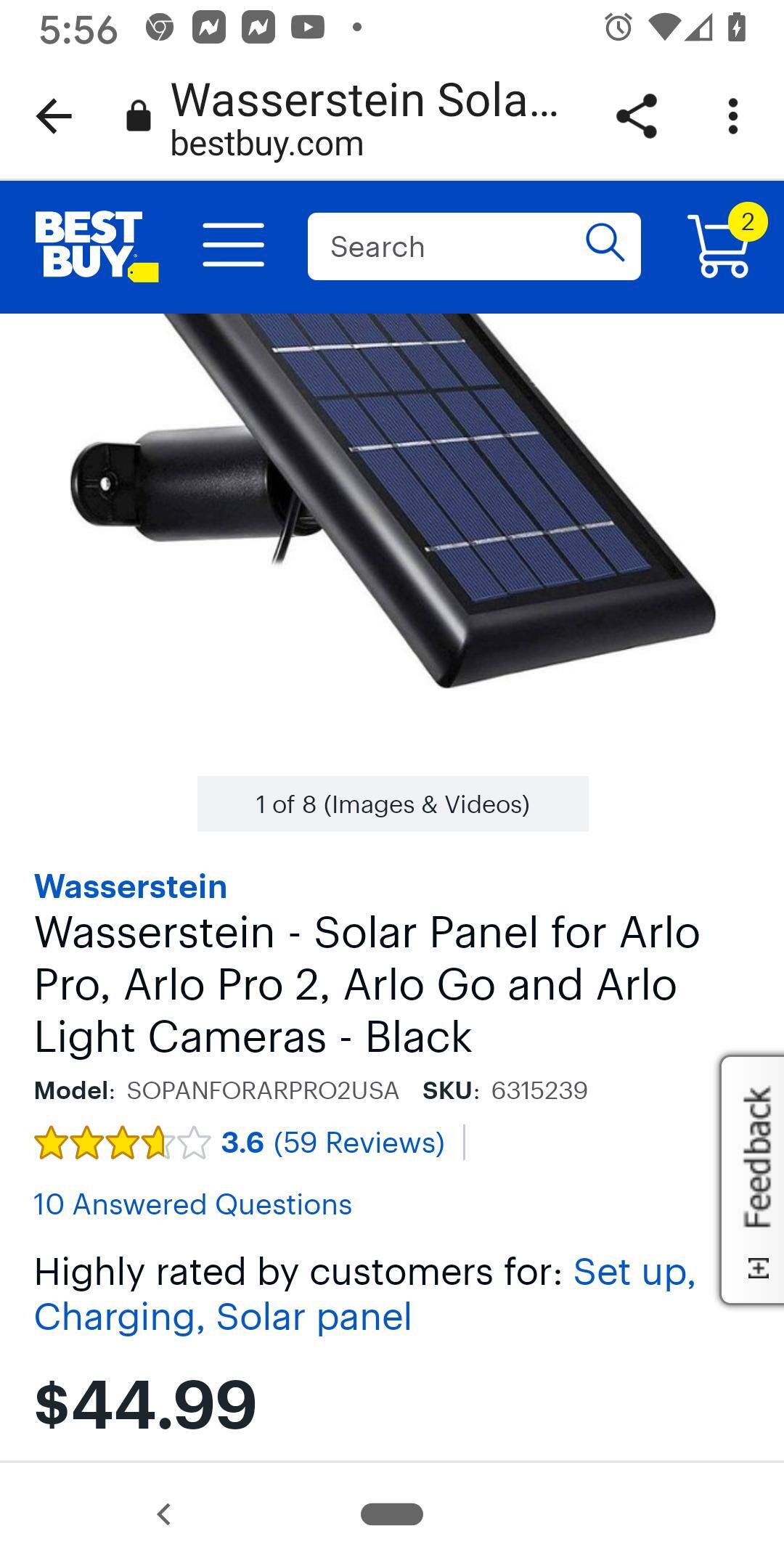Image resolution: width=784 pixels, height=1568 pixels.
Task: View the 59 Reviews
Action: [359, 1143]
